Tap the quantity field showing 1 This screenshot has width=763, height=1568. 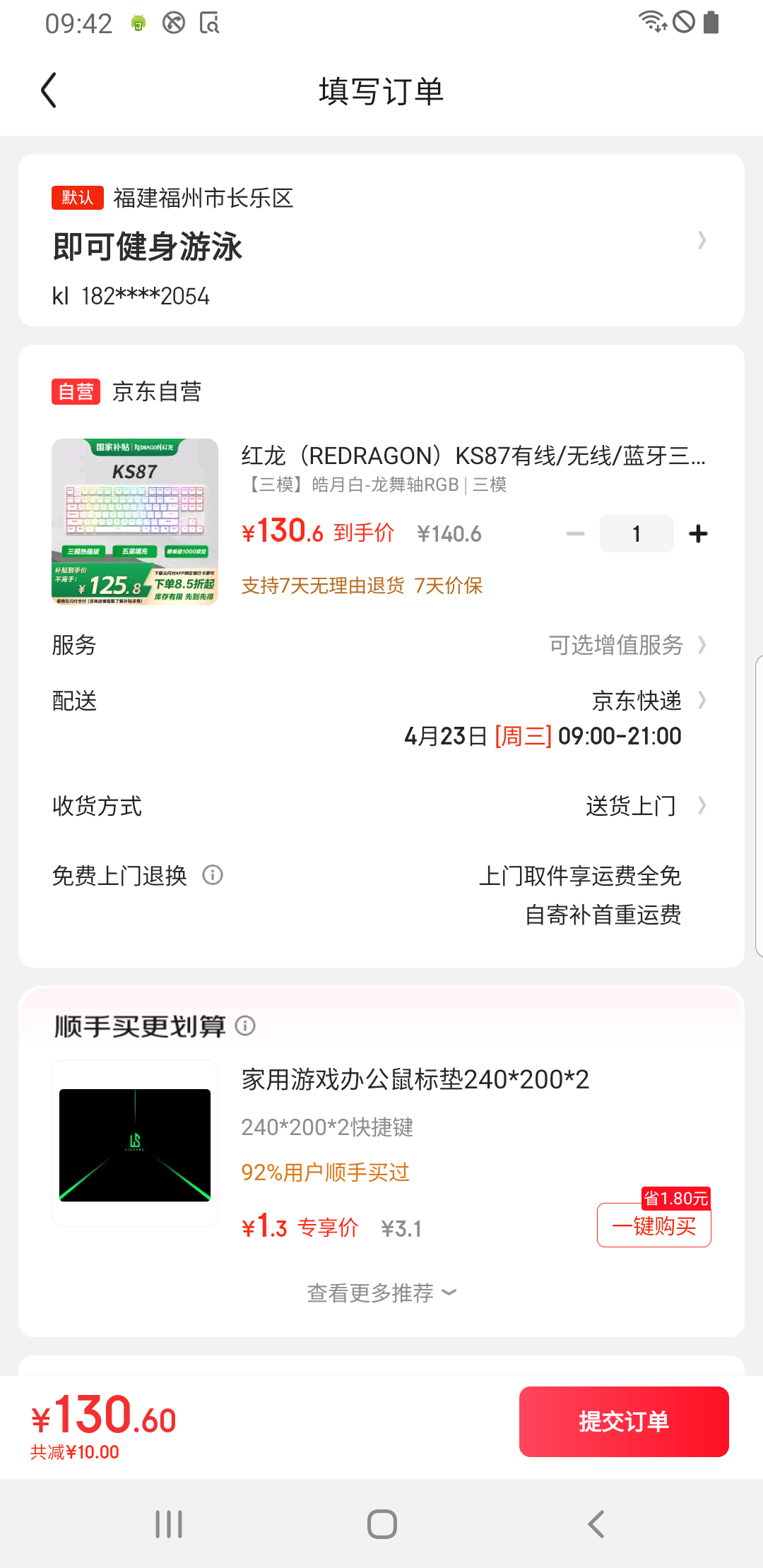click(x=636, y=533)
